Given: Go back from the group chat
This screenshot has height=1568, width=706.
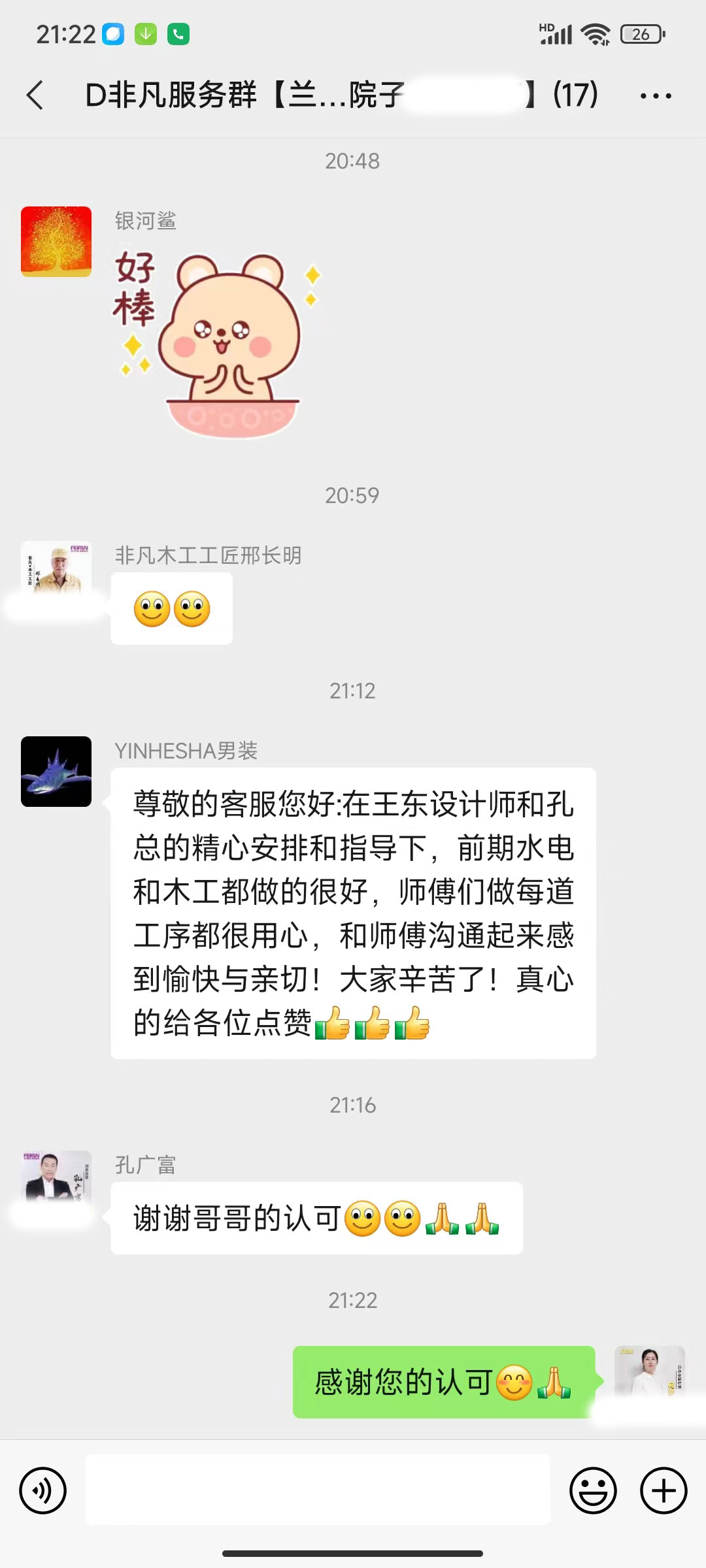Looking at the screenshot, I should 36,95.
